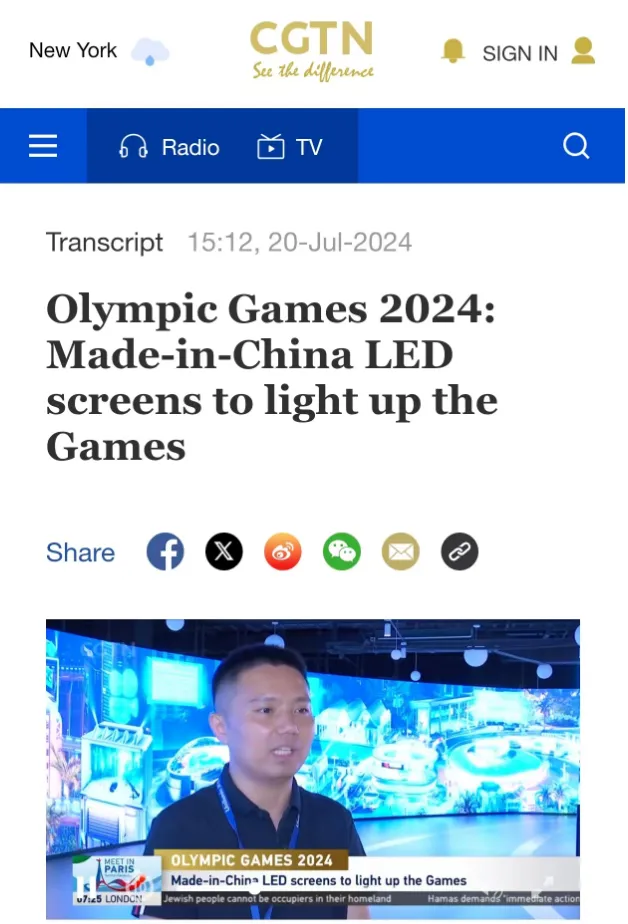Screen dimensions: 628x924
Task: Open the TV section
Action: click(290, 147)
